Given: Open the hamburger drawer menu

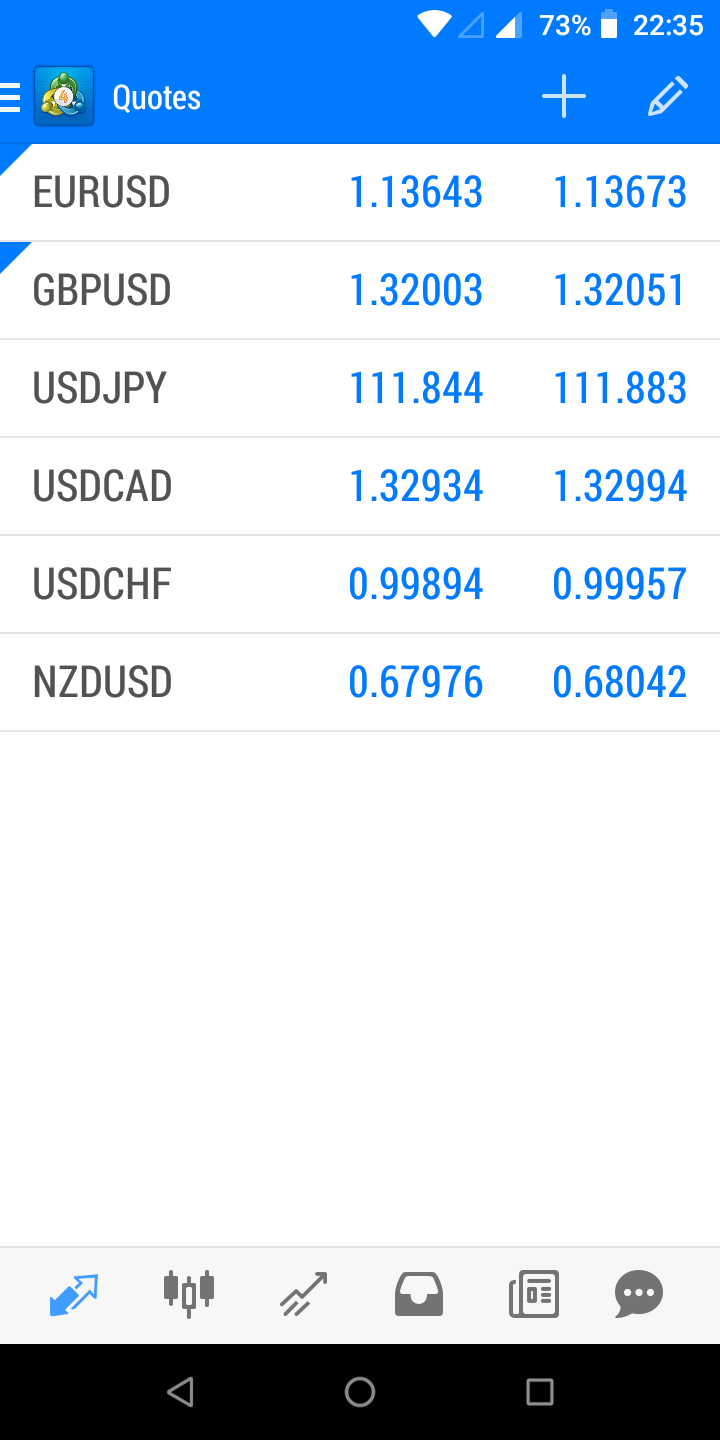Looking at the screenshot, I should coord(11,97).
